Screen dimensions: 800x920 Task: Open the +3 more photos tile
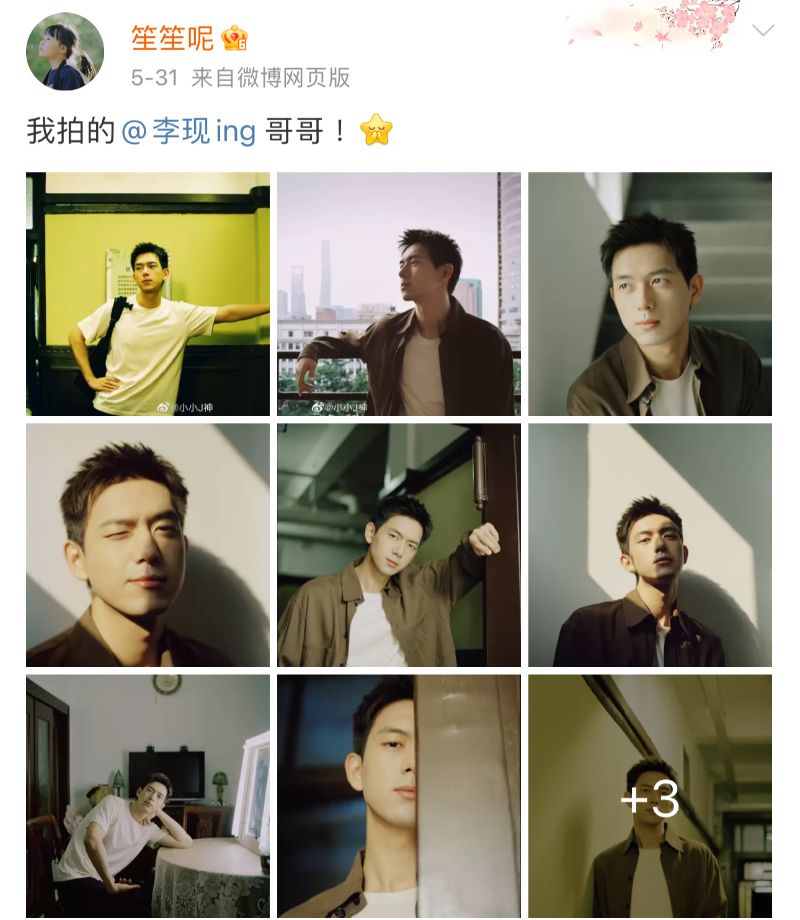point(650,798)
